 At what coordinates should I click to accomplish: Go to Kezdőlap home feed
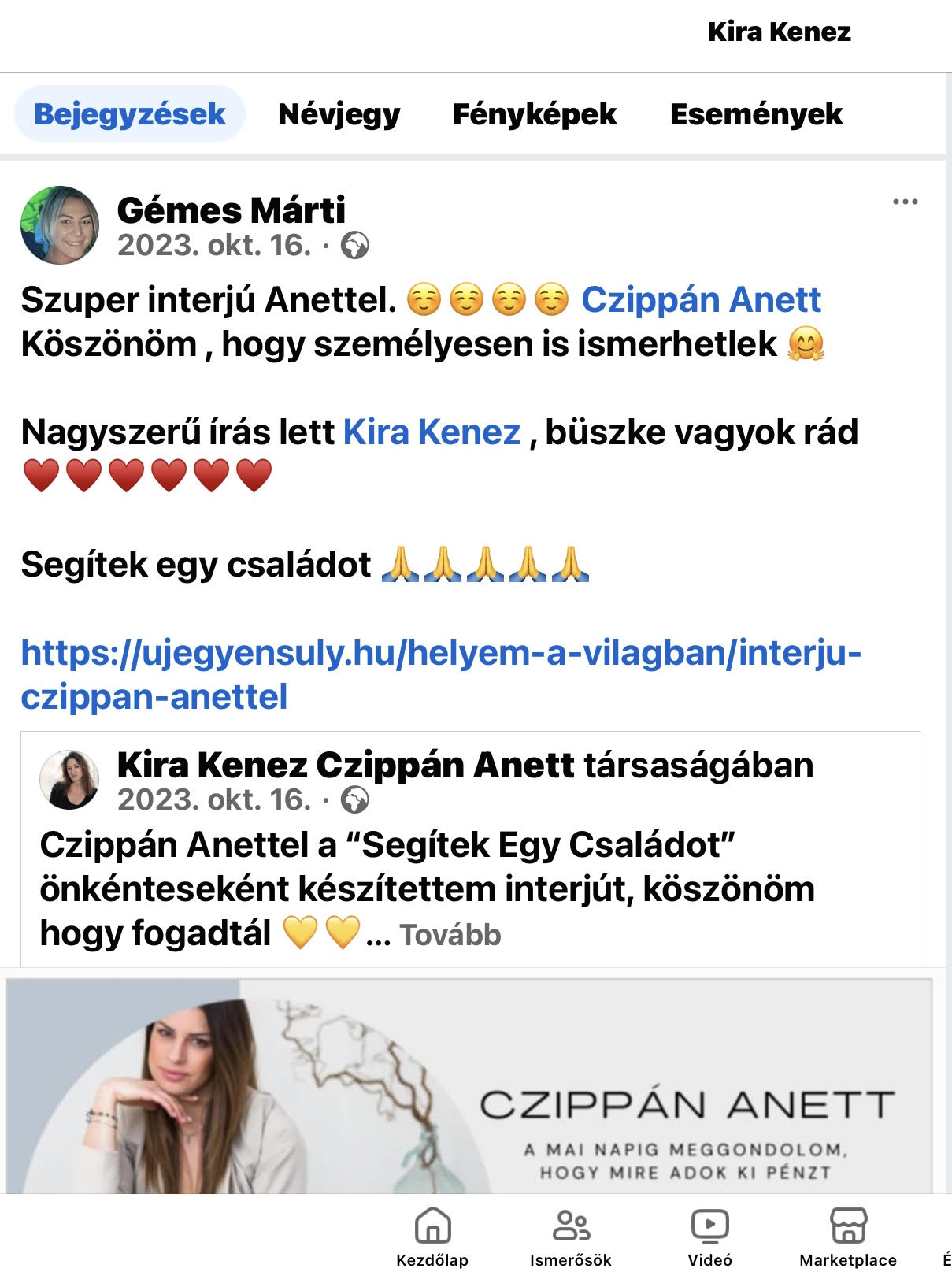432,1237
